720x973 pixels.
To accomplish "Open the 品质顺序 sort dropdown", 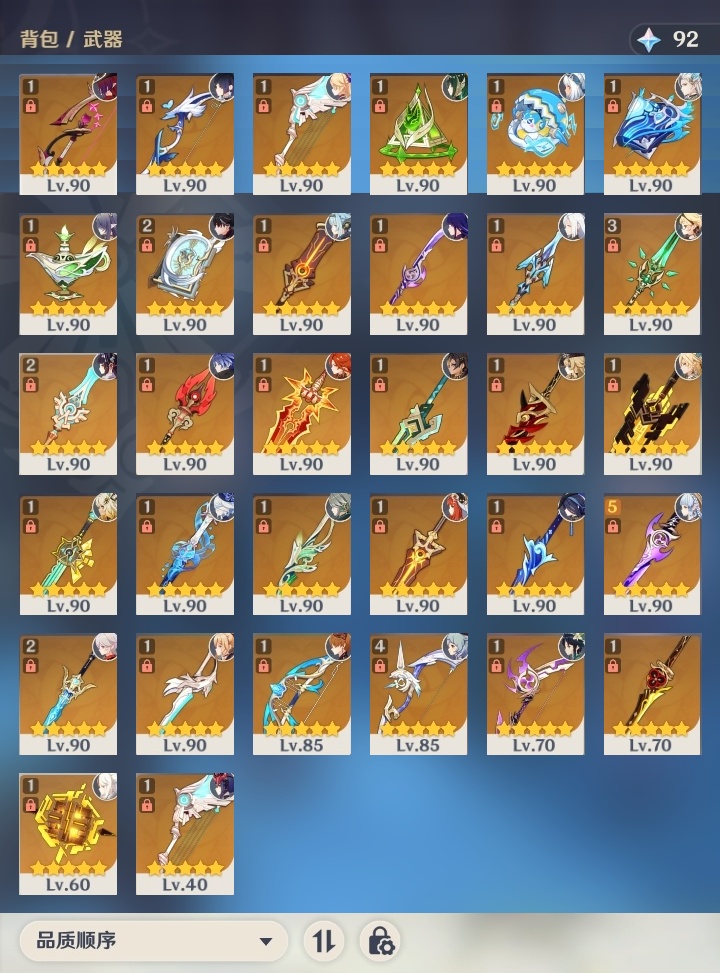I will click(152, 941).
